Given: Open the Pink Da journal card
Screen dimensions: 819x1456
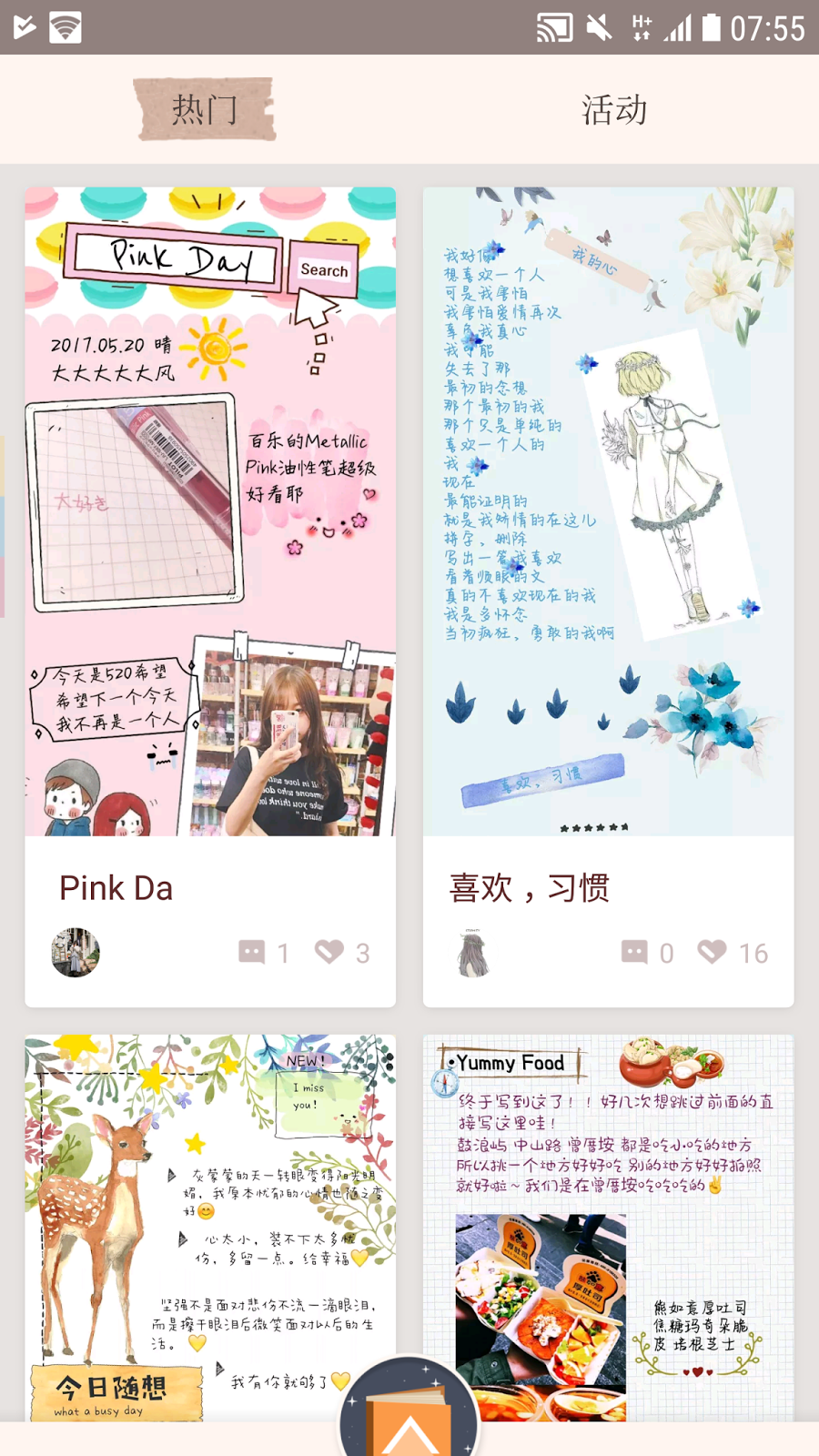Looking at the screenshot, I should point(210,597).
